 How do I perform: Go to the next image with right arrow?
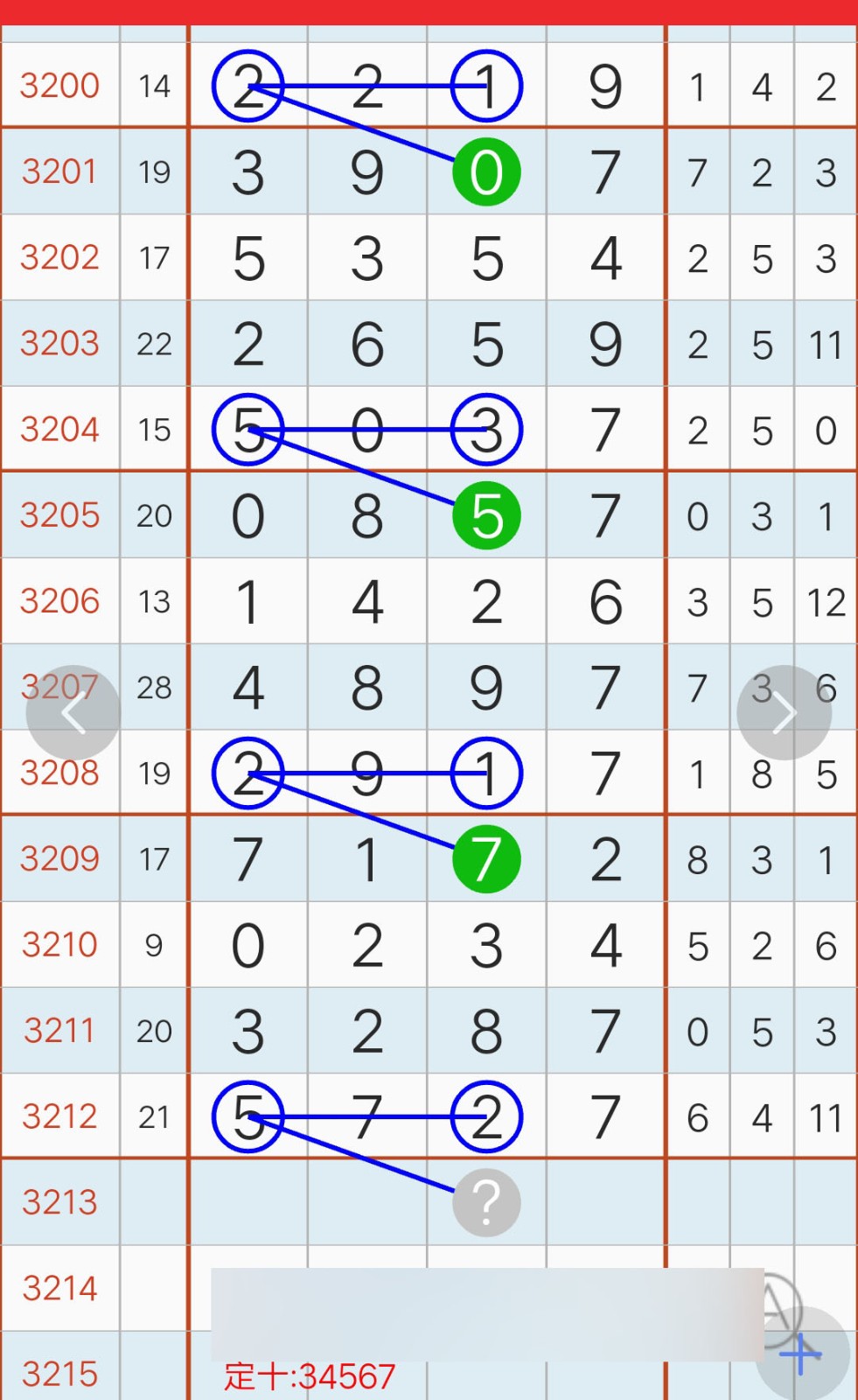[x=784, y=713]
